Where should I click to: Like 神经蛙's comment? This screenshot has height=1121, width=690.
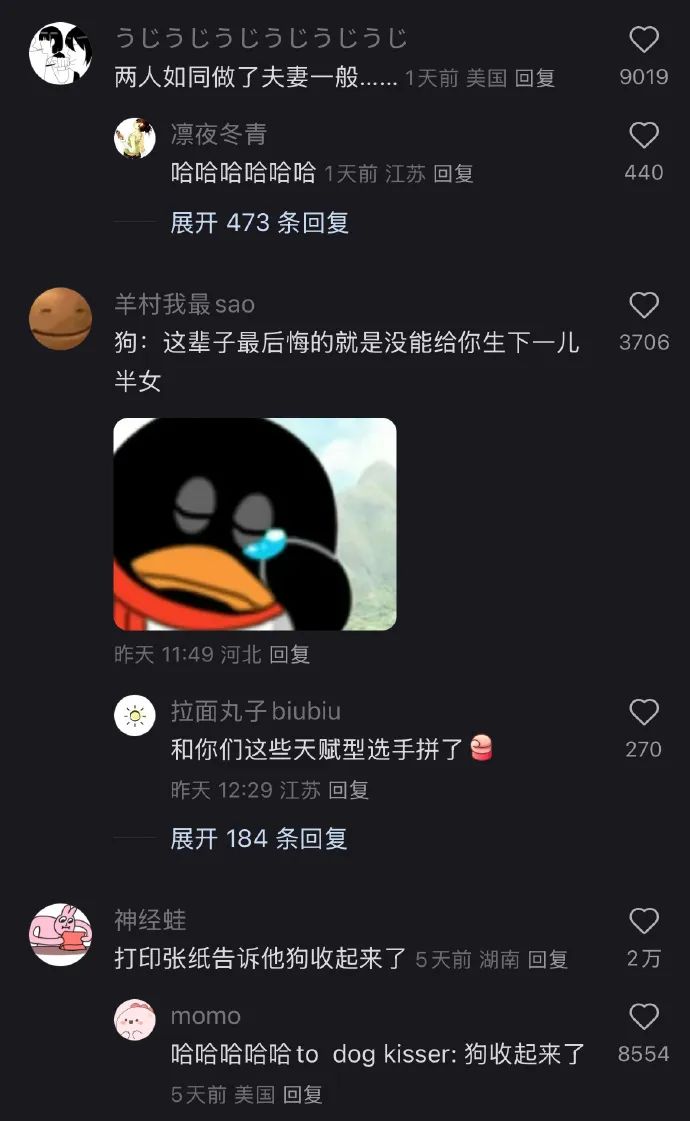coord(644,922)
